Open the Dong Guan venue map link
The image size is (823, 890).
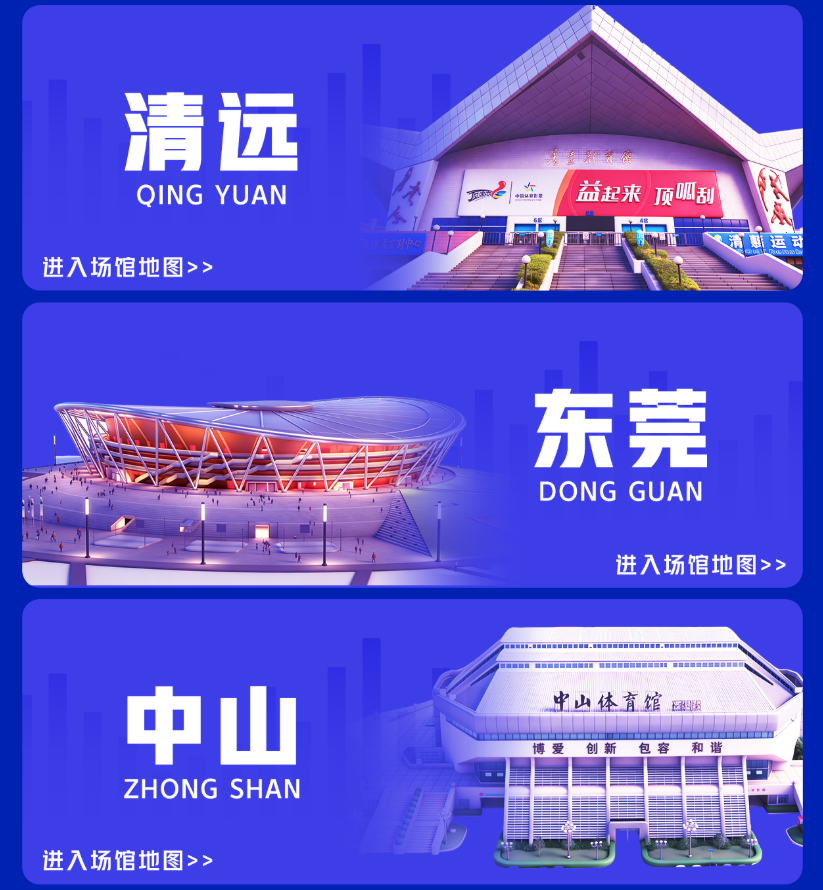click(700, 564)
